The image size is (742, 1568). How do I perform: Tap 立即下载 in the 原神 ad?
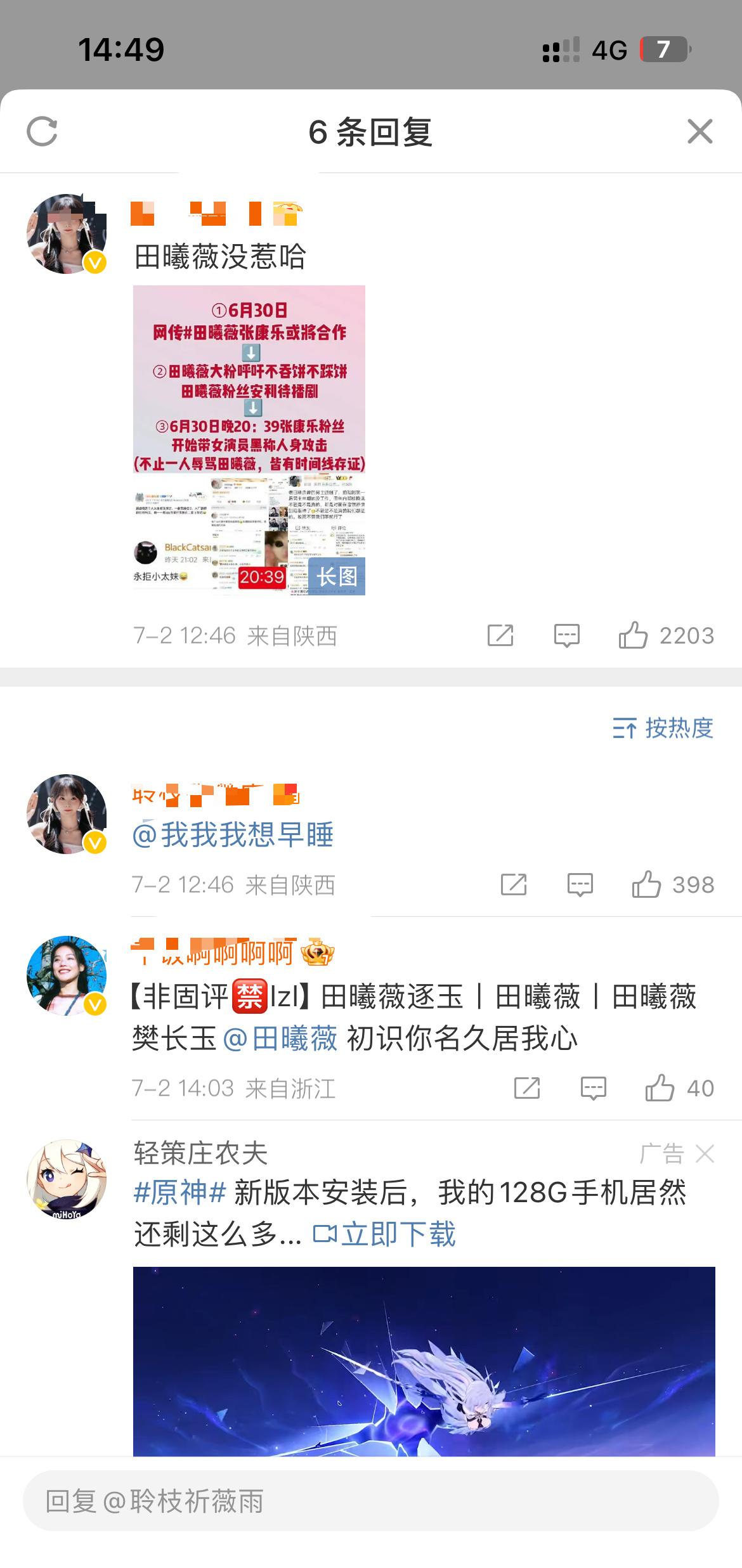386,1234
